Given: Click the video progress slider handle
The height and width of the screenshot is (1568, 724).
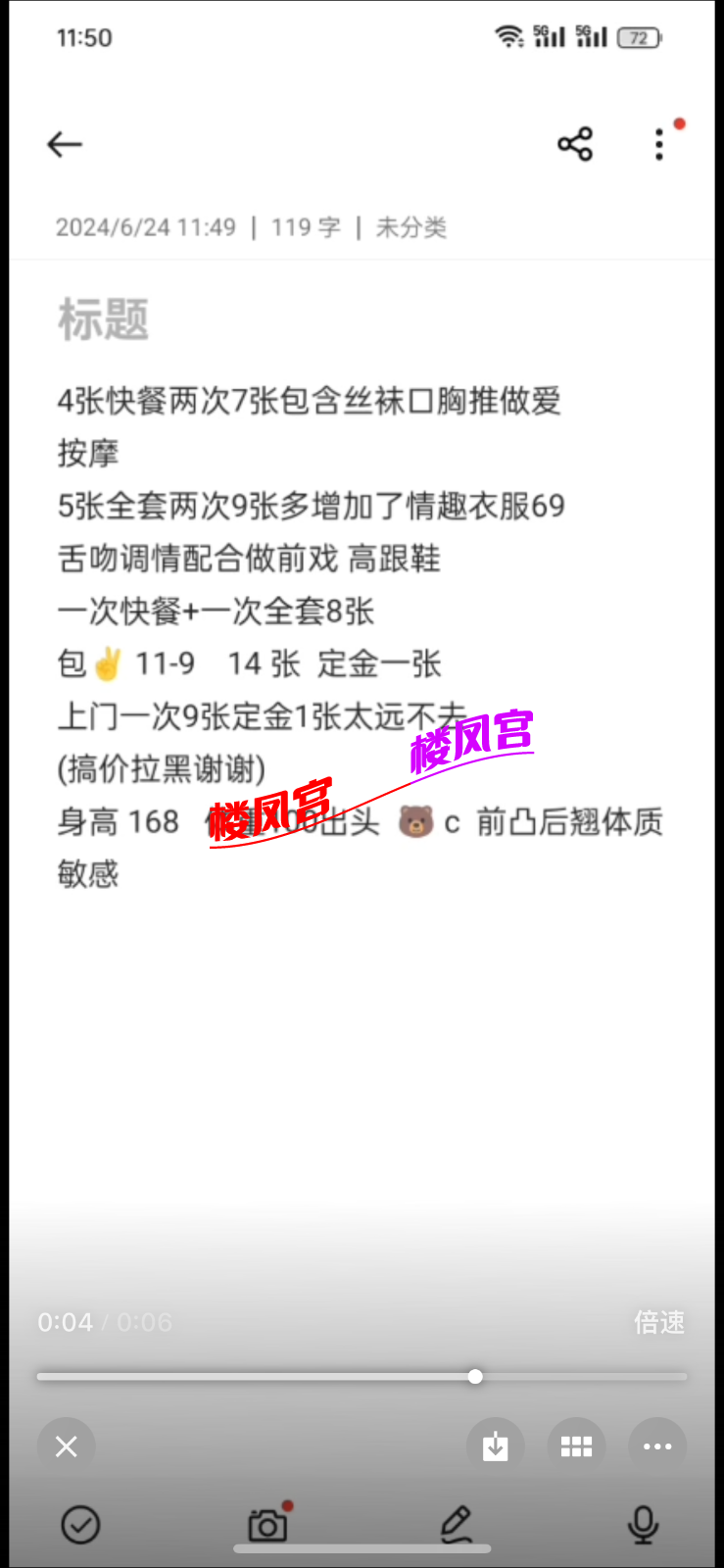Looking at the screenshot, I should 475,1376.
